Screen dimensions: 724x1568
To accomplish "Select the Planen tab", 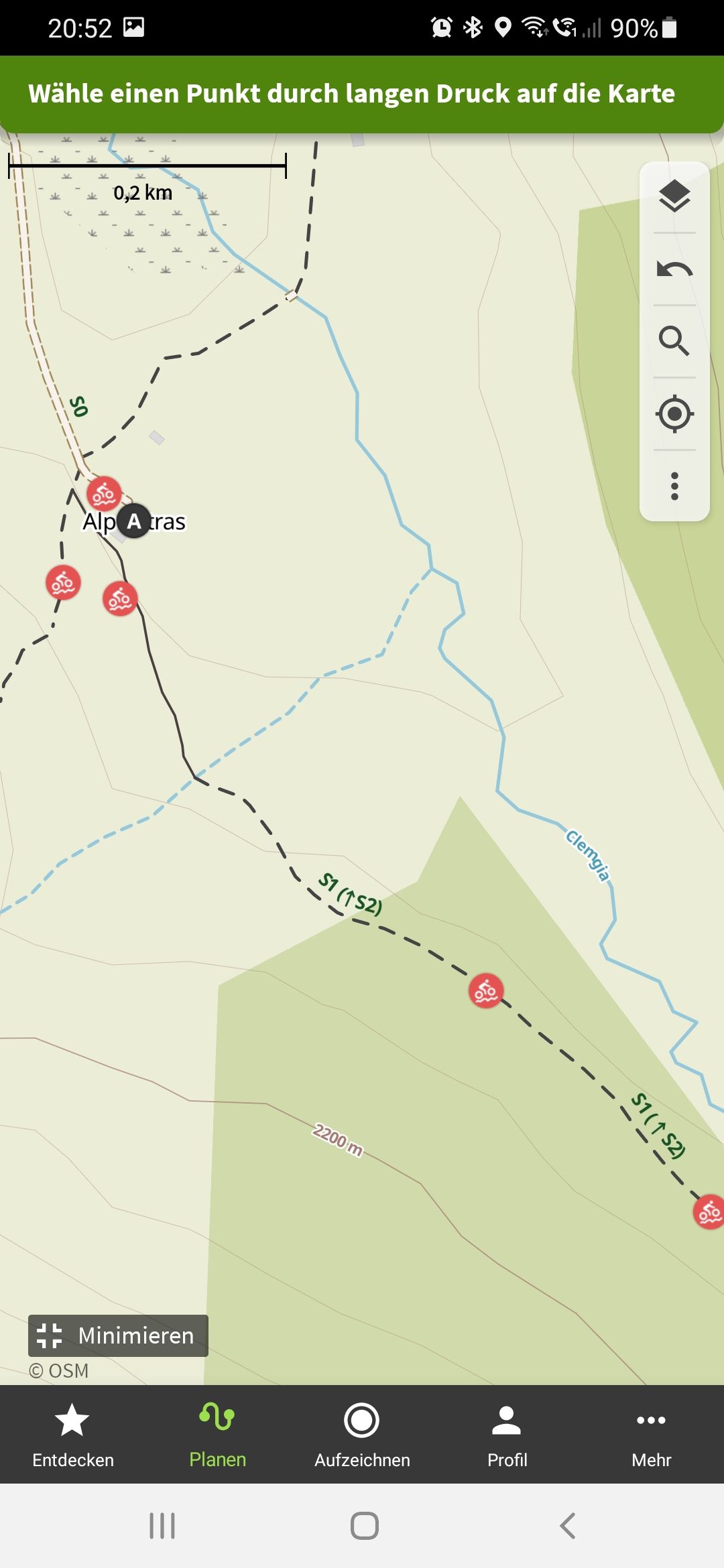I will pyautogui.click(x=217, y=1435).
